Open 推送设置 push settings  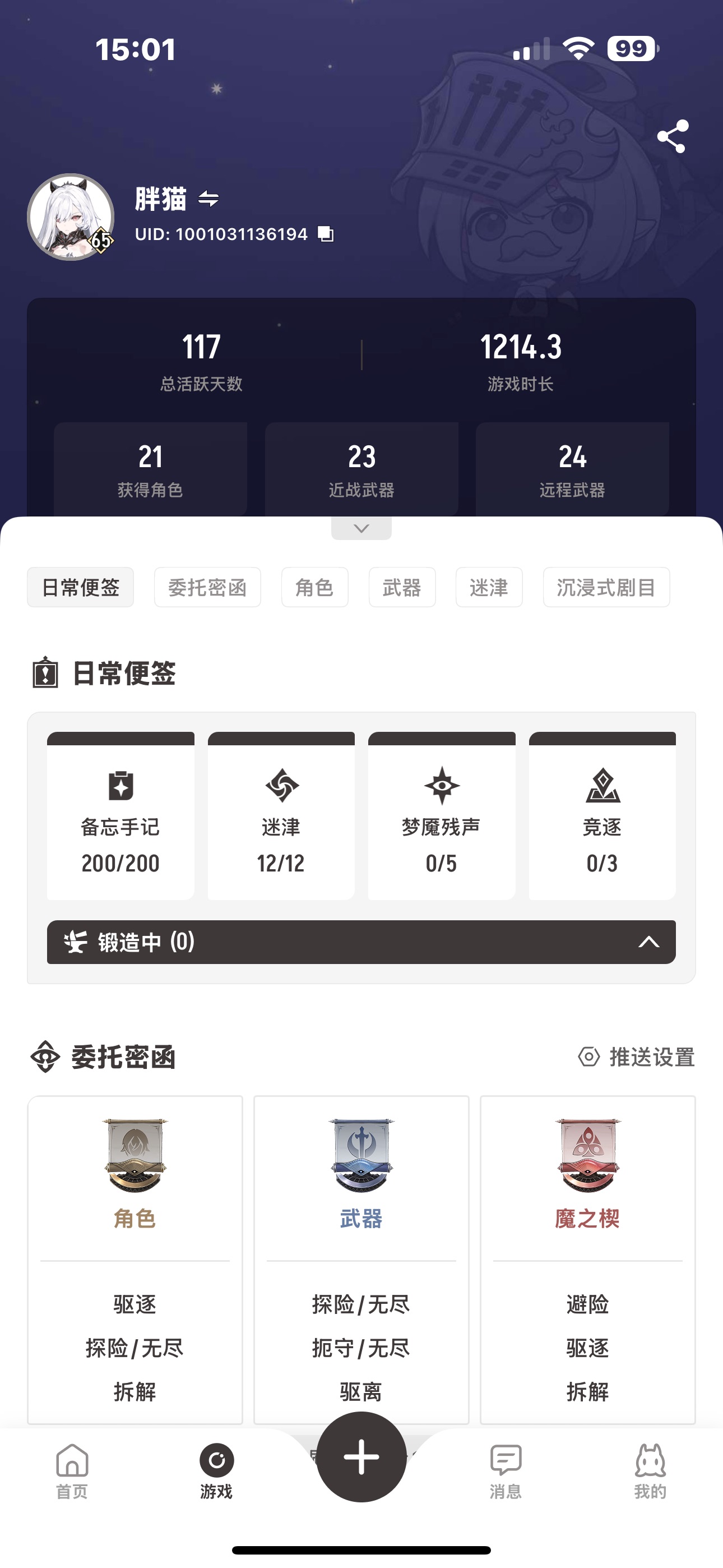(637, 1057)
